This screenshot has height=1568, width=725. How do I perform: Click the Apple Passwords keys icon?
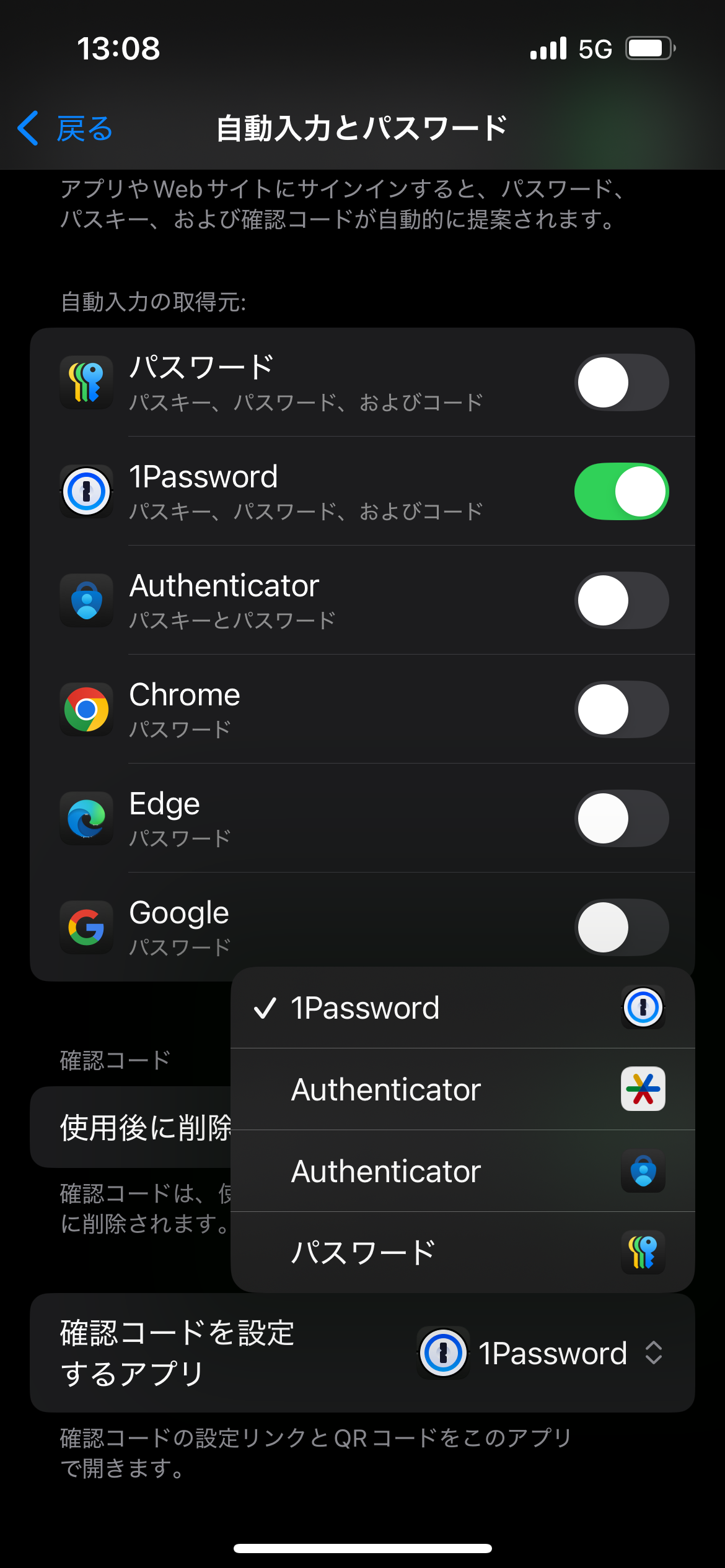point(87,382)
